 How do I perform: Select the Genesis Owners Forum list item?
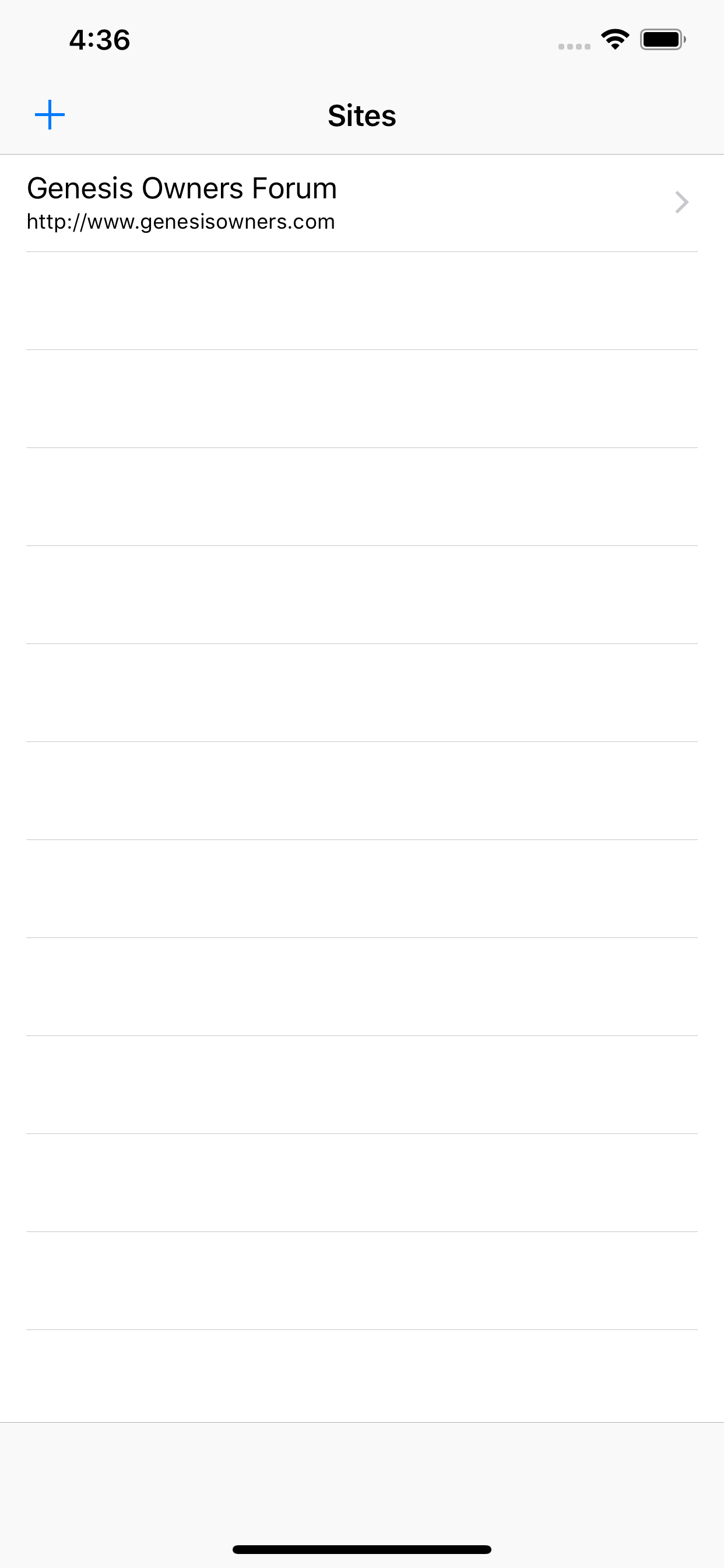pyautogui.click(x=362, y=202)
